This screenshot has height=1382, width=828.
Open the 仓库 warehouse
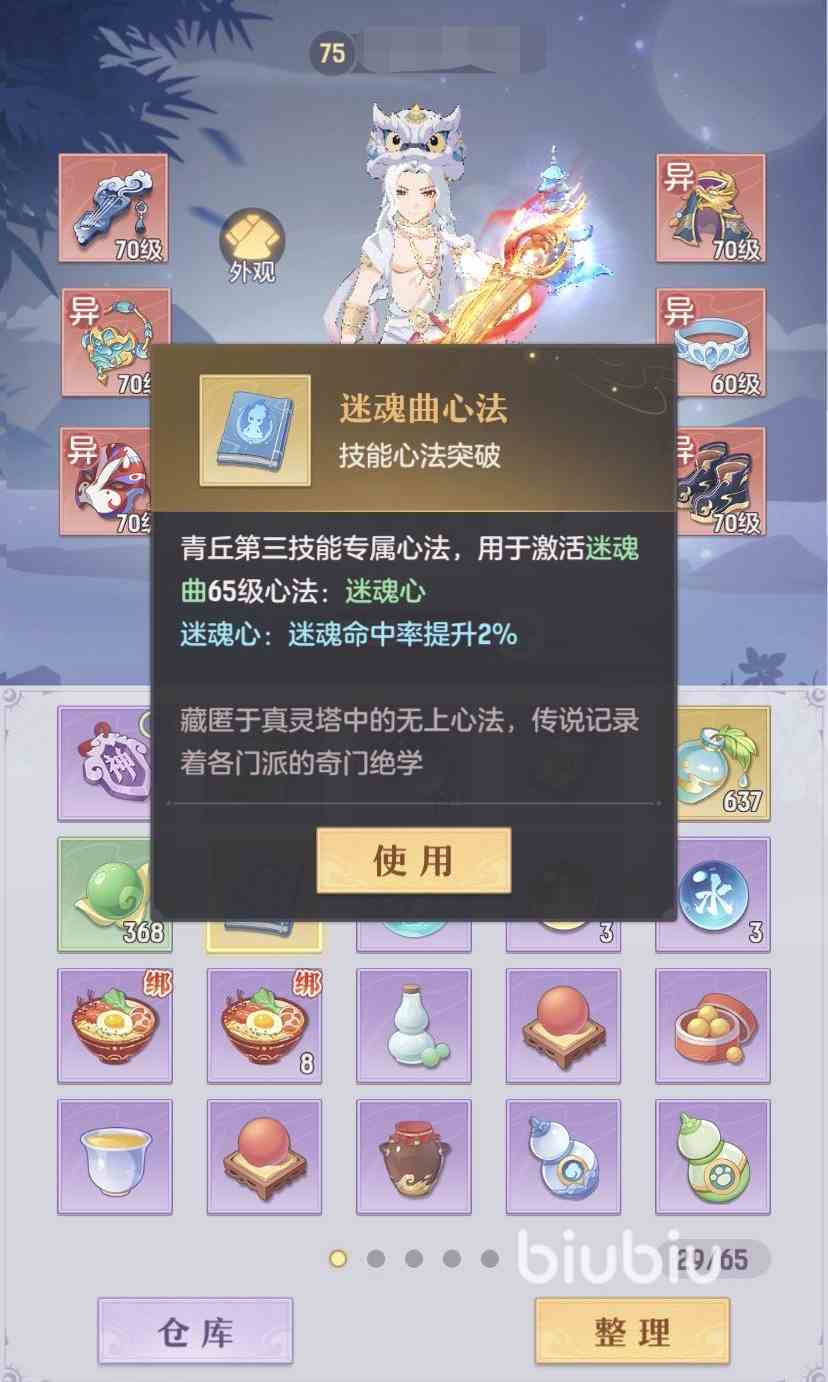(x=195, y=1331)
